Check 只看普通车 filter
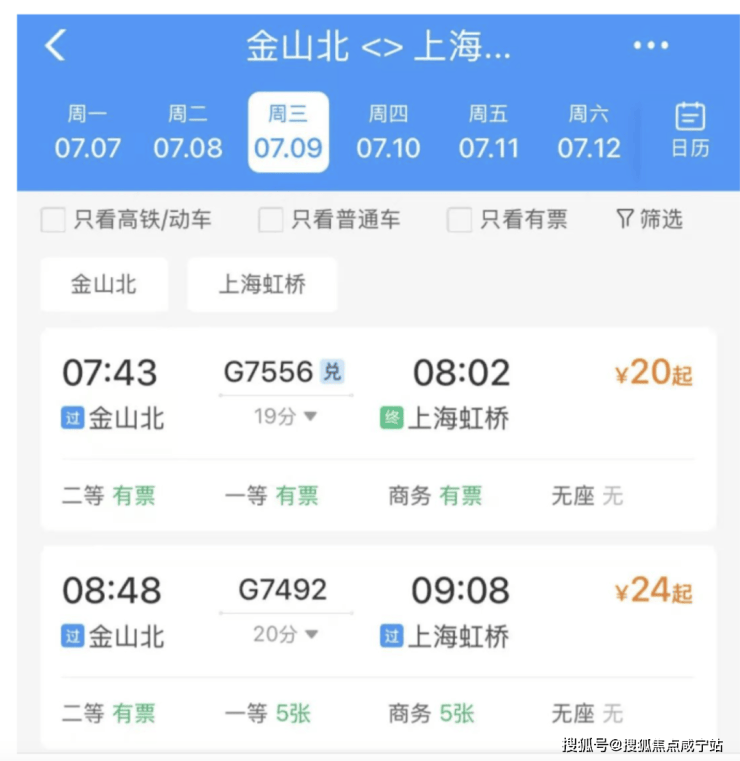This screenshot has width=740, height=761. coord(271,220)
